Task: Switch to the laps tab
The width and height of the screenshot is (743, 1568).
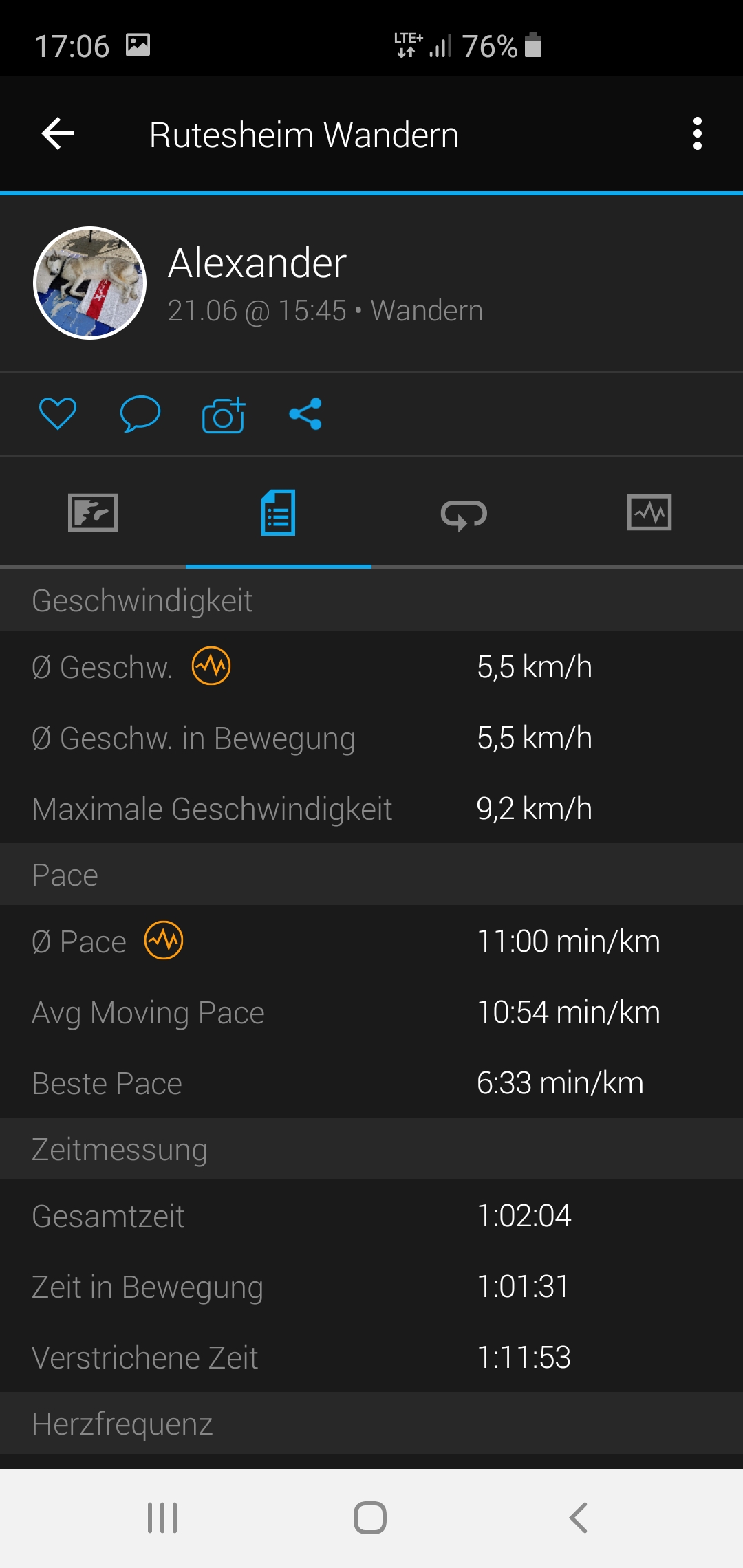Action: (464, 514)
